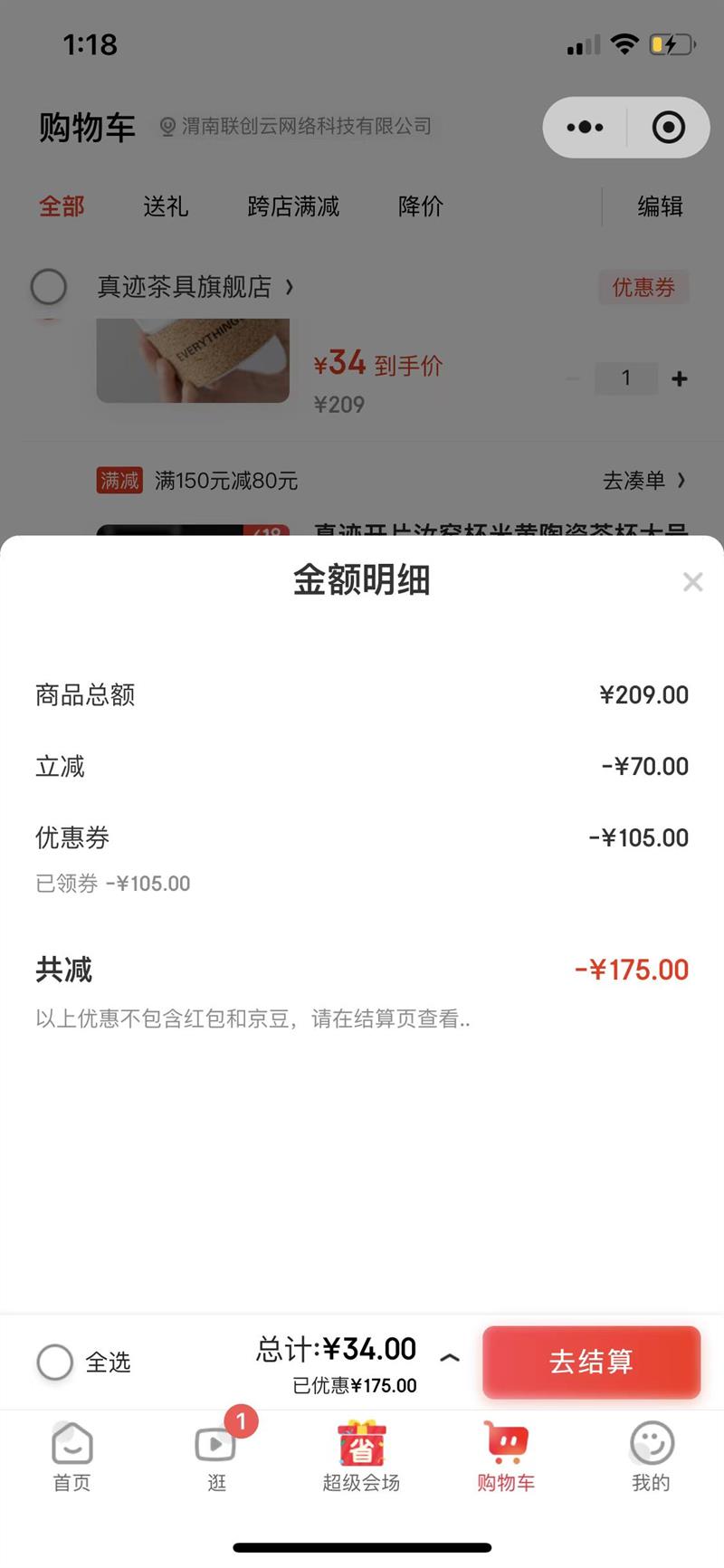Select all items from 真迹茶具旗舰店

click(x=49, y=287)
